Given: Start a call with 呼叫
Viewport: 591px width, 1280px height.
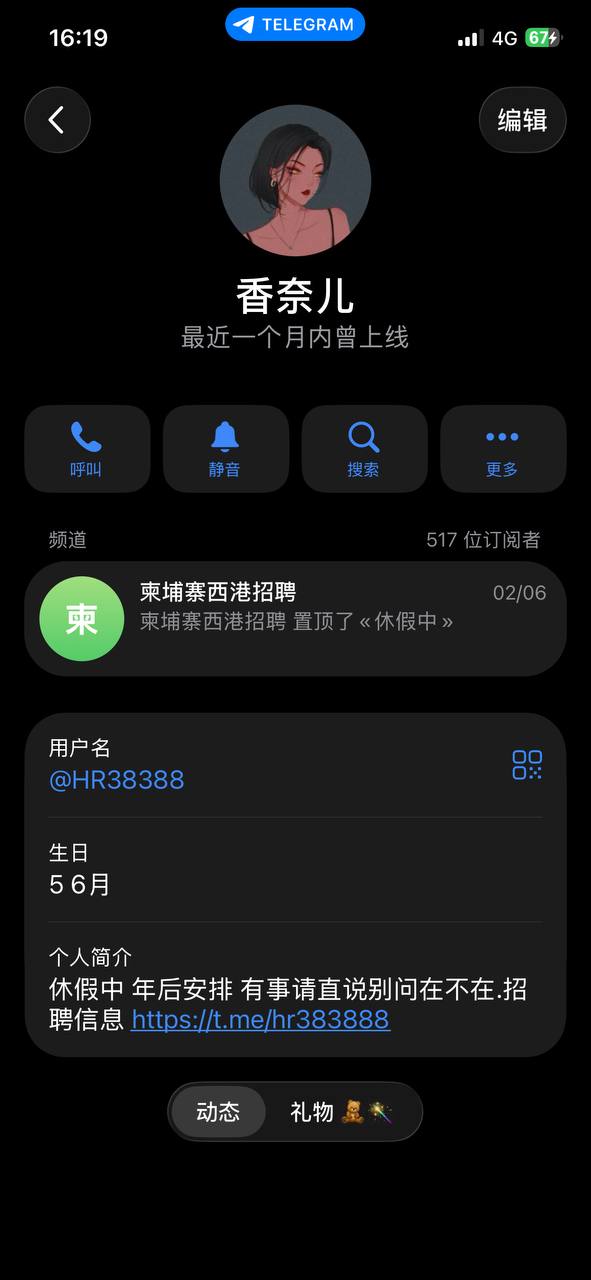Looking at the screenshot, I should tap(87, 449).
